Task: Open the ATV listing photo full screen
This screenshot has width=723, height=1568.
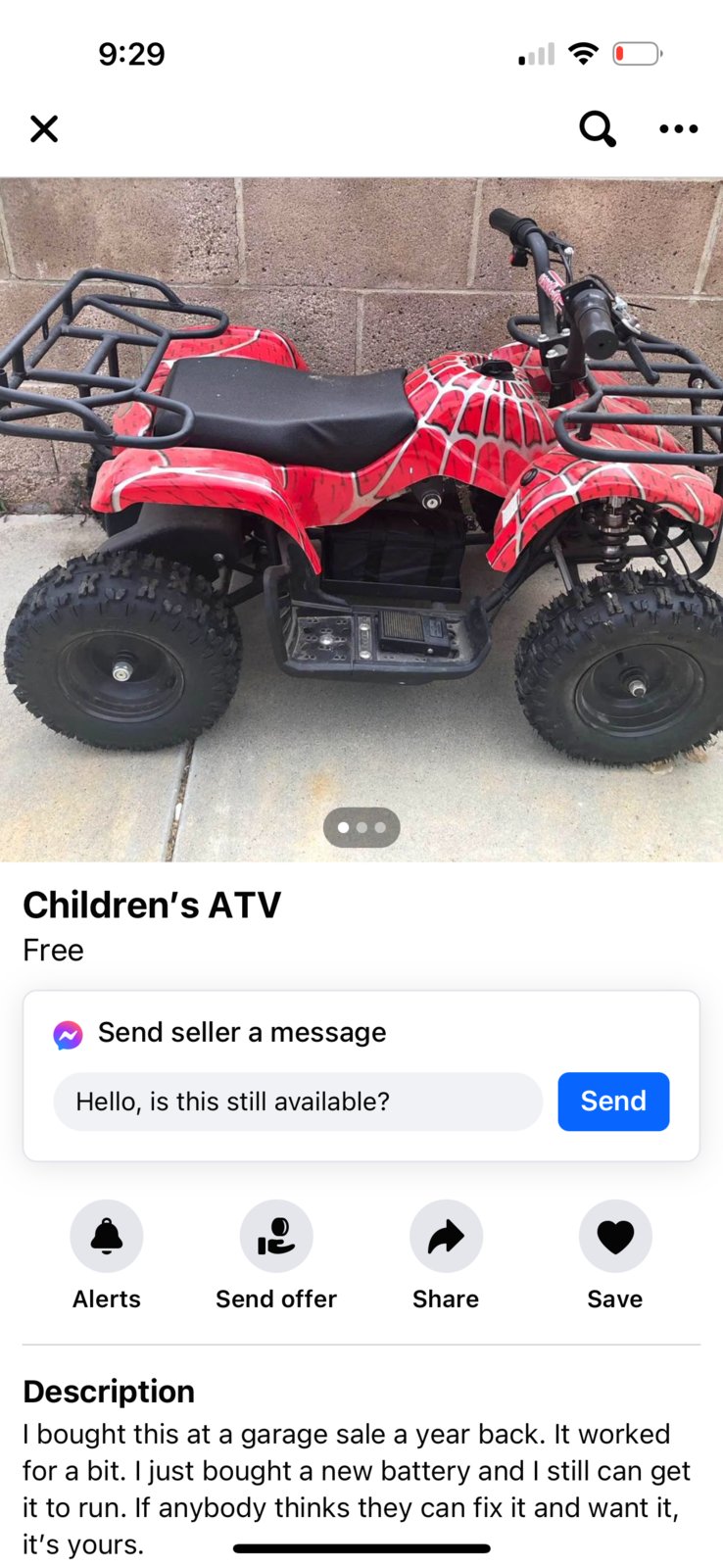Action: (361, 490)
